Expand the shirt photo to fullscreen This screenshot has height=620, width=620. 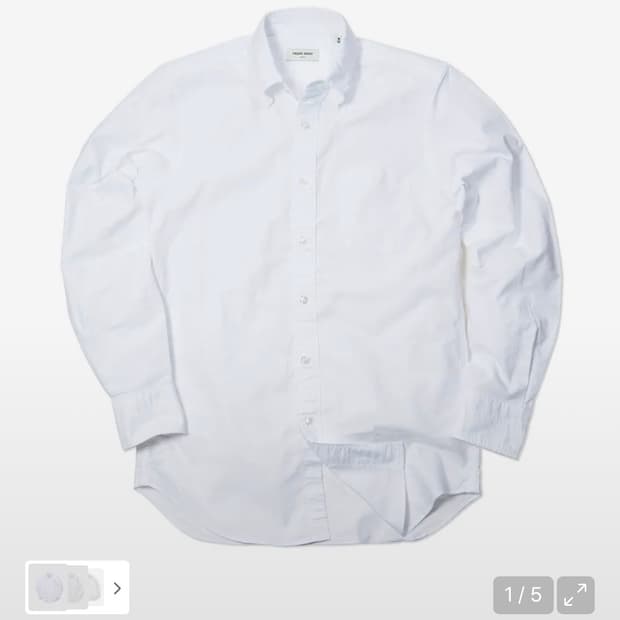click(x=575, y=595)
